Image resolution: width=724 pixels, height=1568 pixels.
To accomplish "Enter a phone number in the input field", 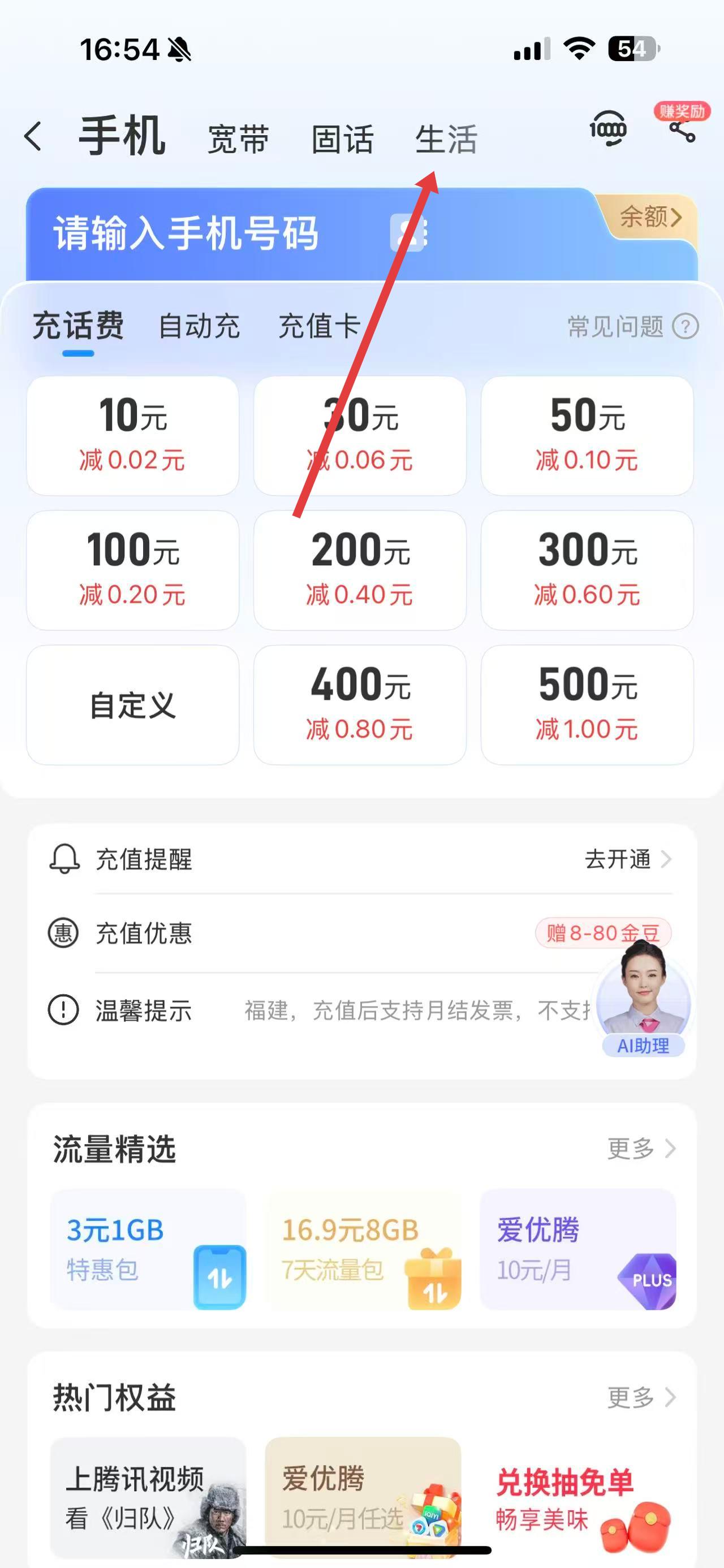I will [x=186, y=233].
